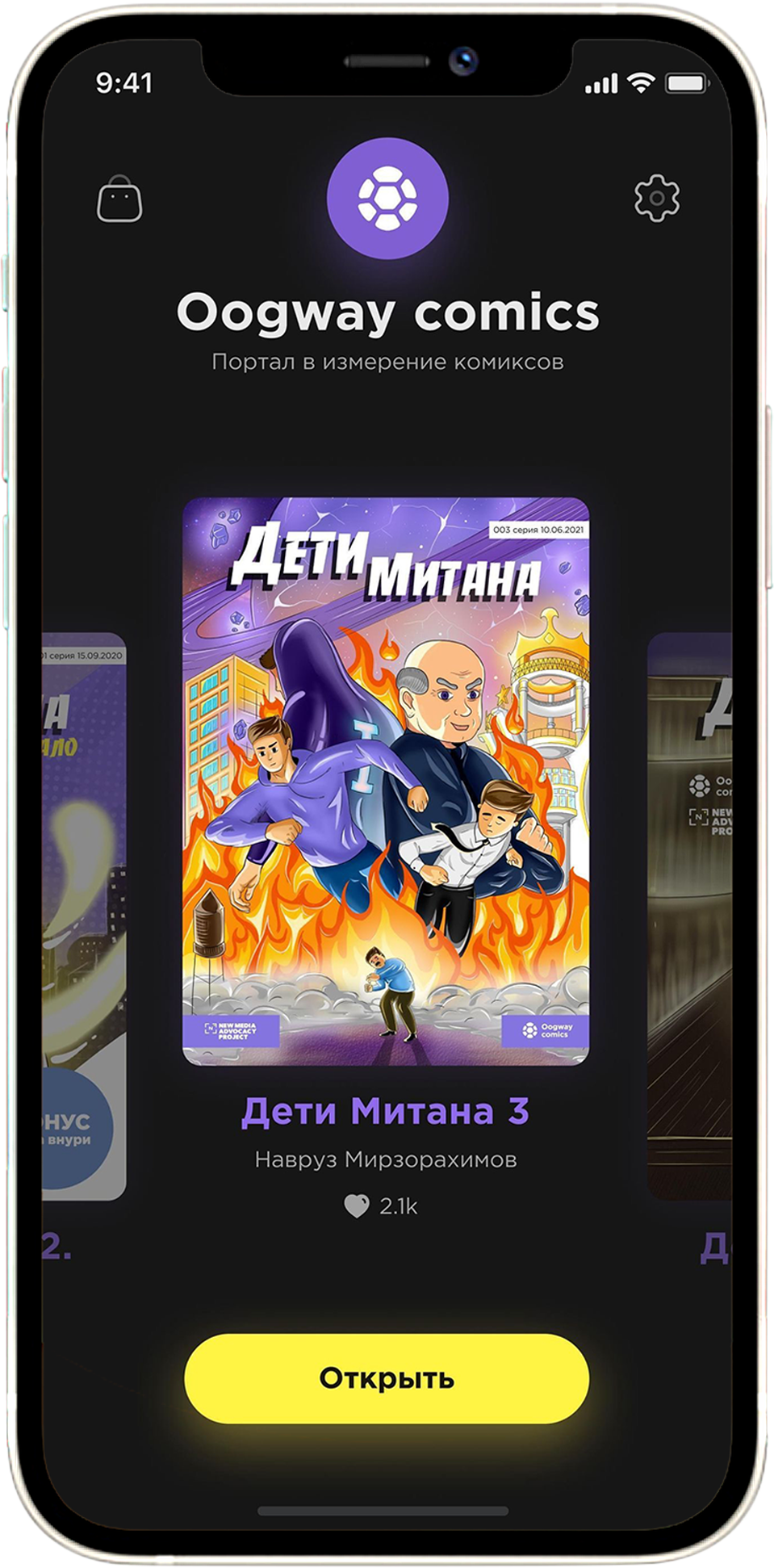Like the comic with the heart icon
This screenshot has height=1568, width=774.
(356, 1206)
